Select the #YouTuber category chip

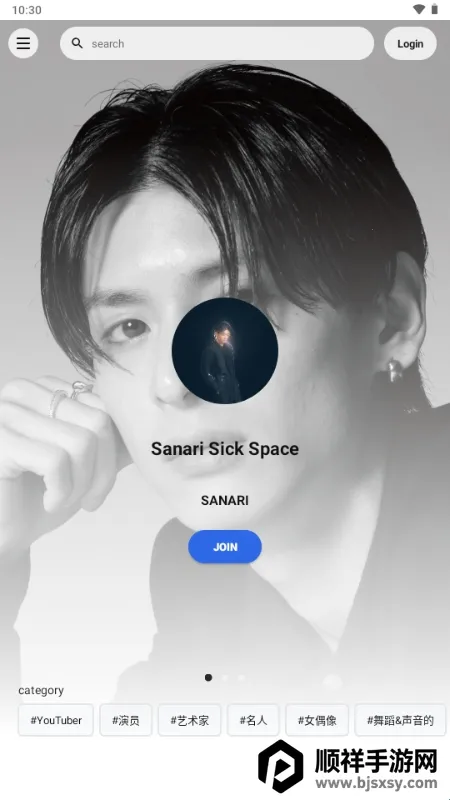56,720
